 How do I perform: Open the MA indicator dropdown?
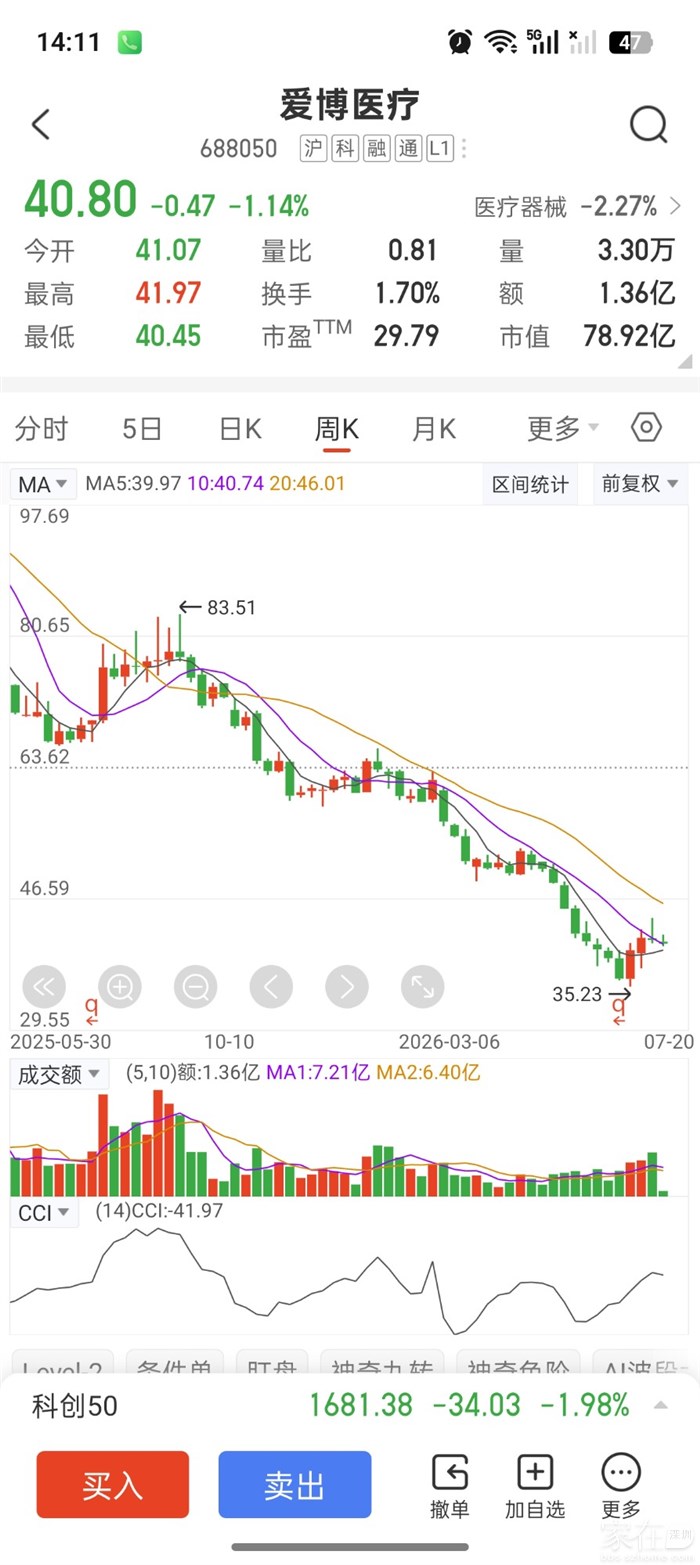(x=43, y=485)
